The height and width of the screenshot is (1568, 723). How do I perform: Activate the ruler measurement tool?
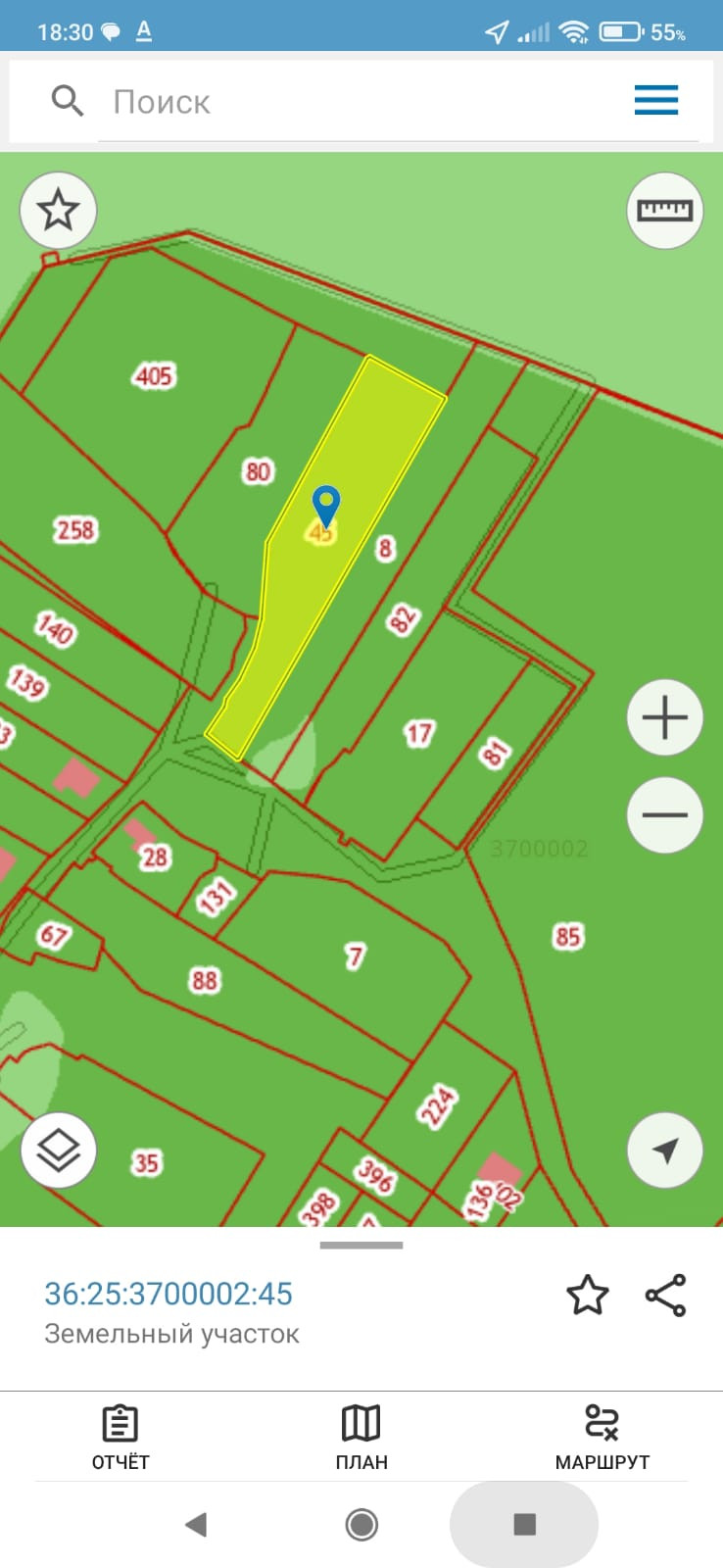tap(664, 210)
